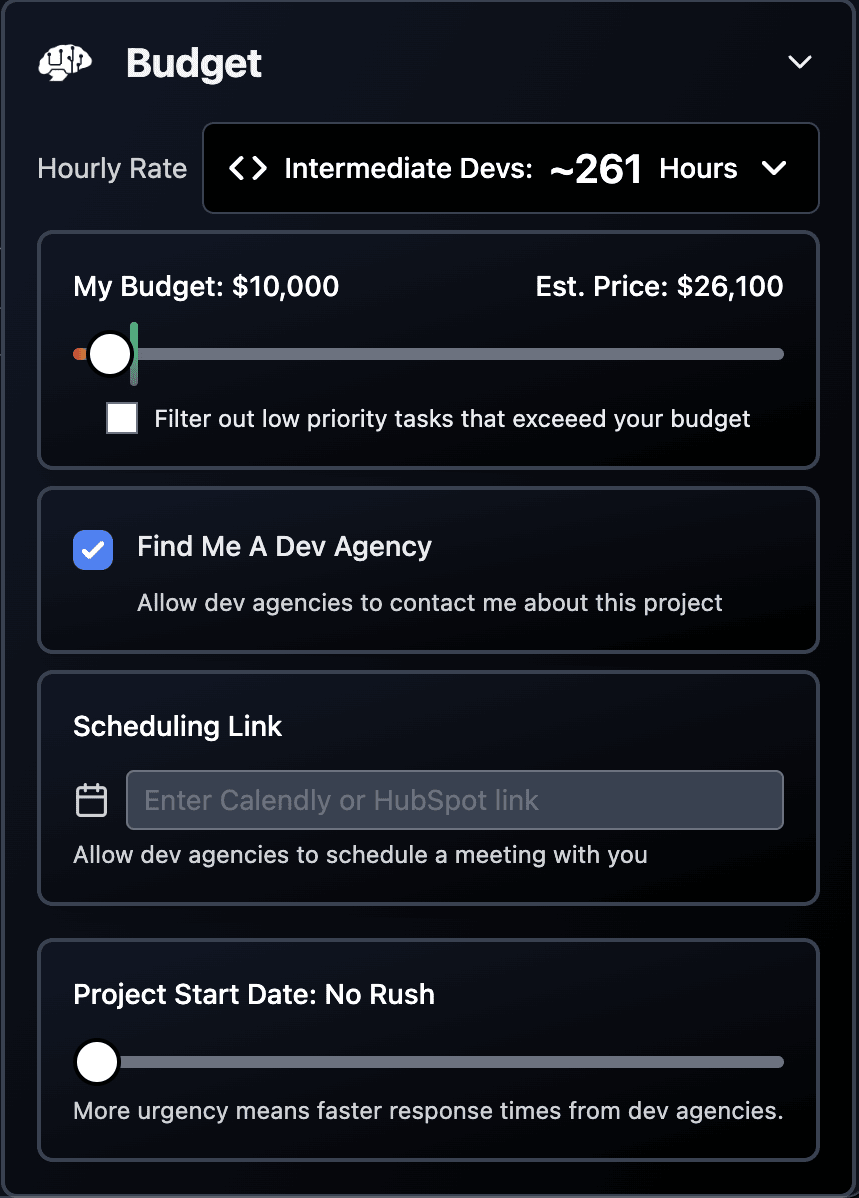This screenshot has width=859, height=1198.
Task: Click the My Budget slider handle
Action: tap(109, 353)
